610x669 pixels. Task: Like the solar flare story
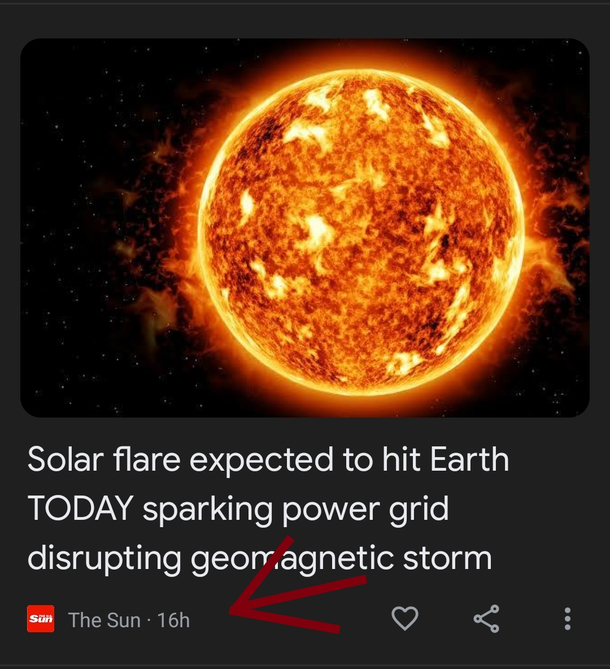coord(404,619)
